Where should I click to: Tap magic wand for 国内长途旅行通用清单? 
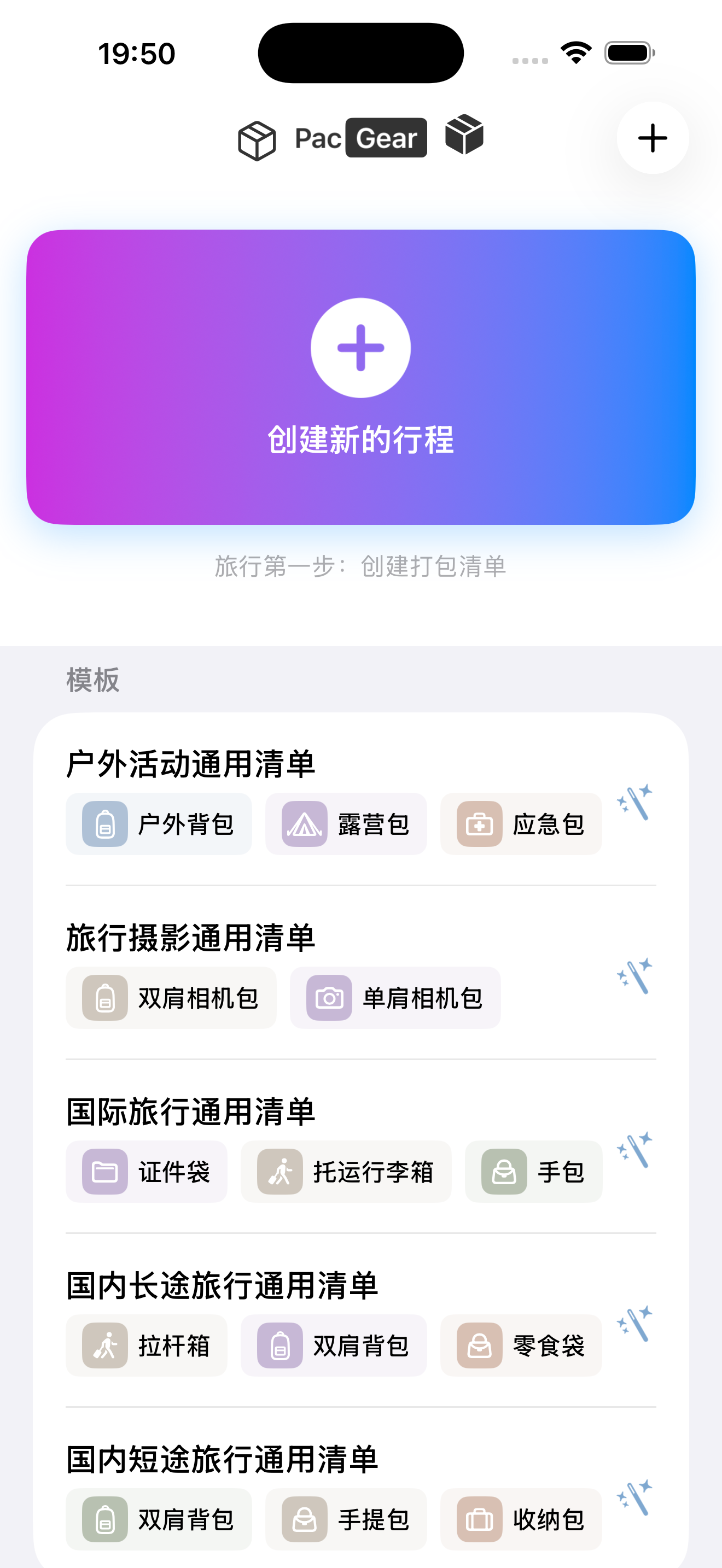click(x=634, y=1323)
